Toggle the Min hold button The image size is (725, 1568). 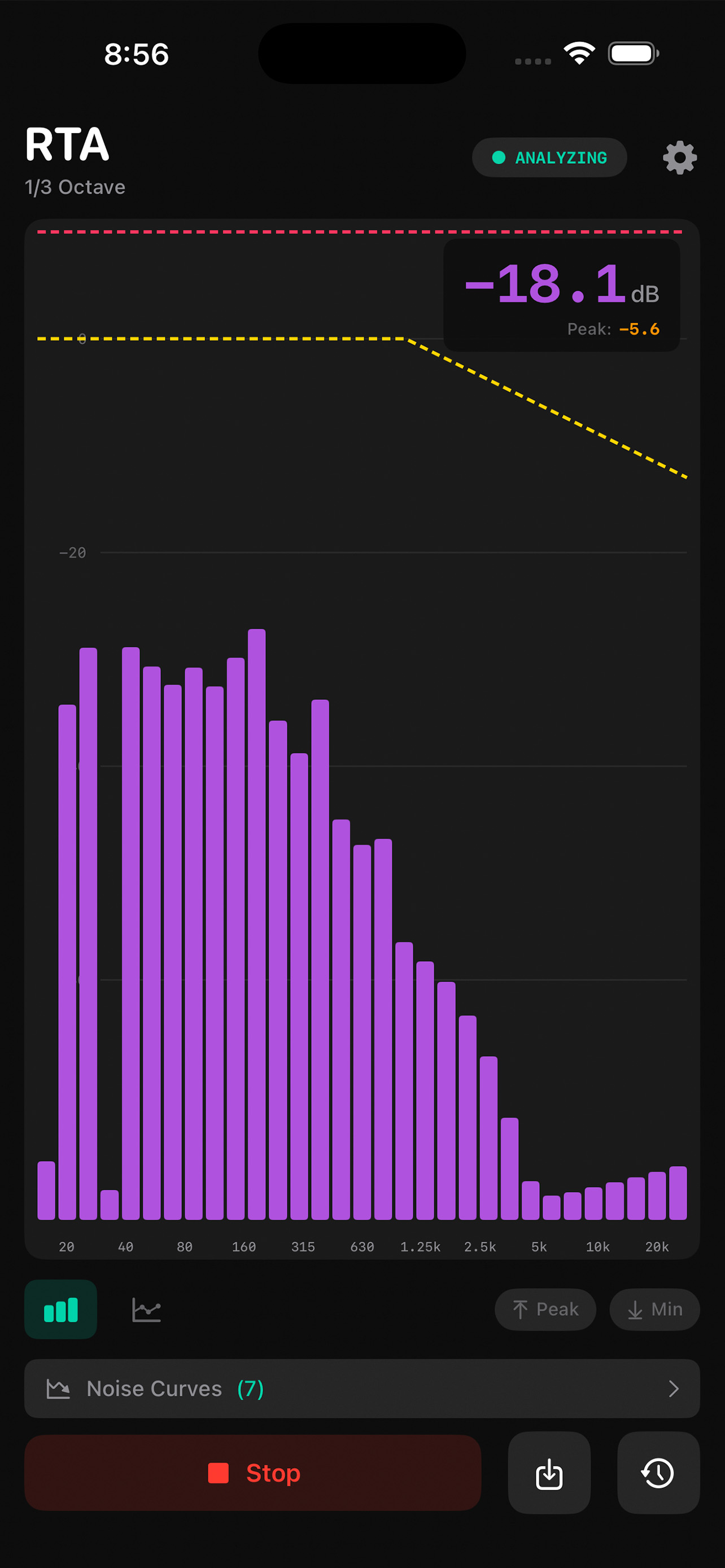point(654,1309)
